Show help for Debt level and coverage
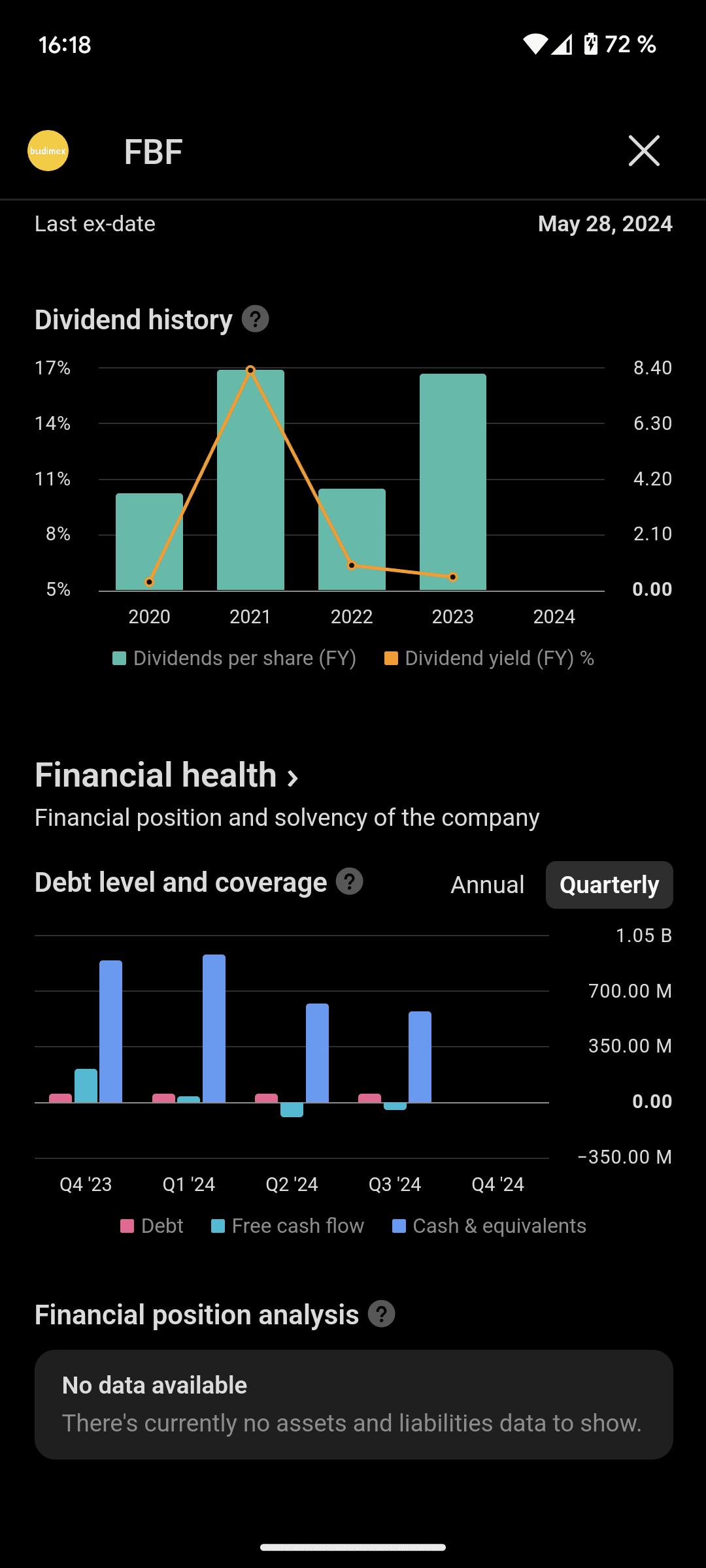706x1568 pixels. (350, 882)
